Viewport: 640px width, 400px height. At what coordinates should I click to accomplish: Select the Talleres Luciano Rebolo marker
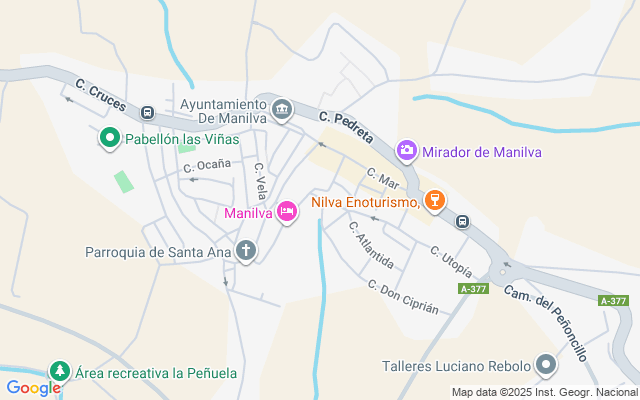(546, 365)
